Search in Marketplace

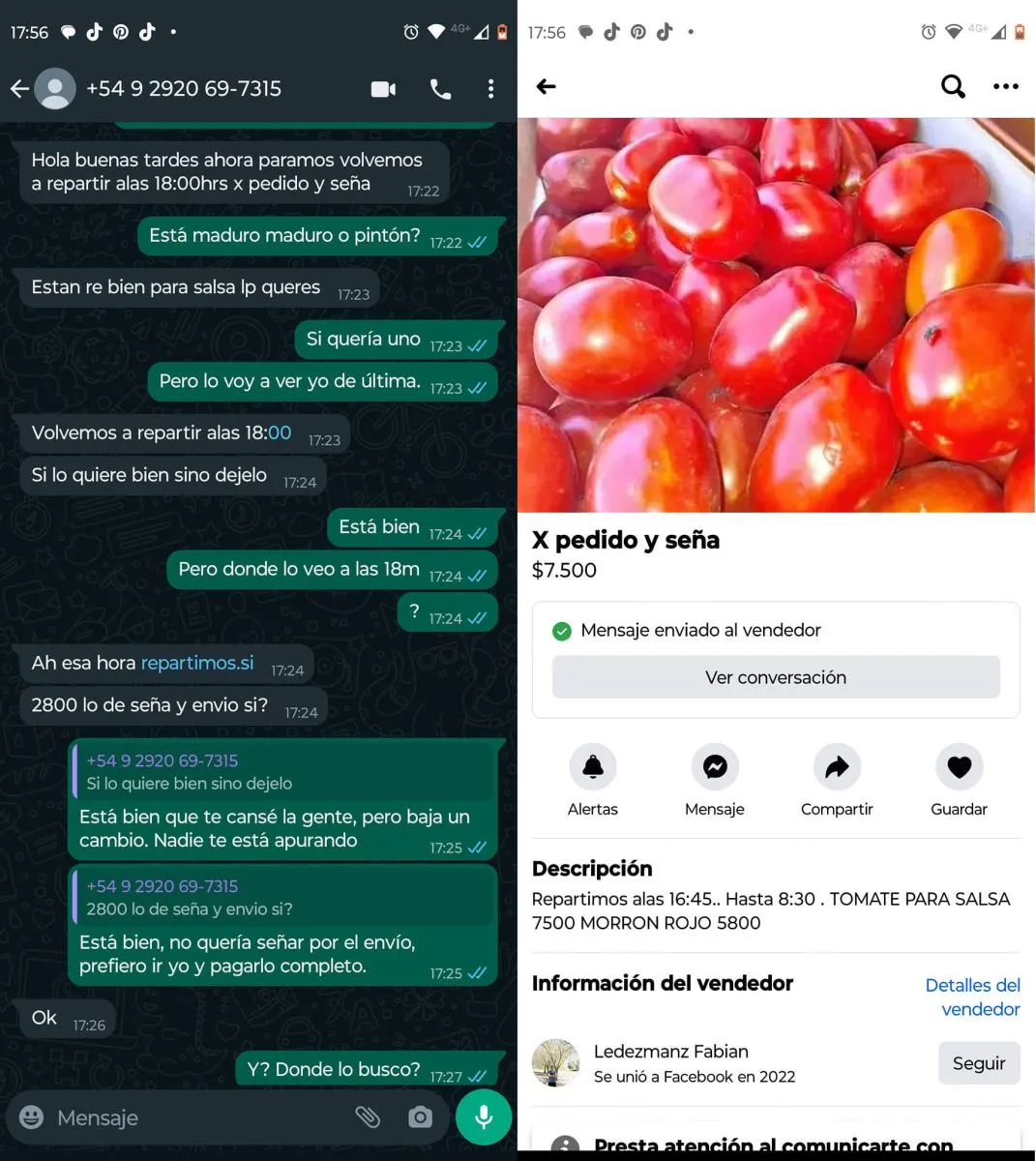click(x=953, y=87)
